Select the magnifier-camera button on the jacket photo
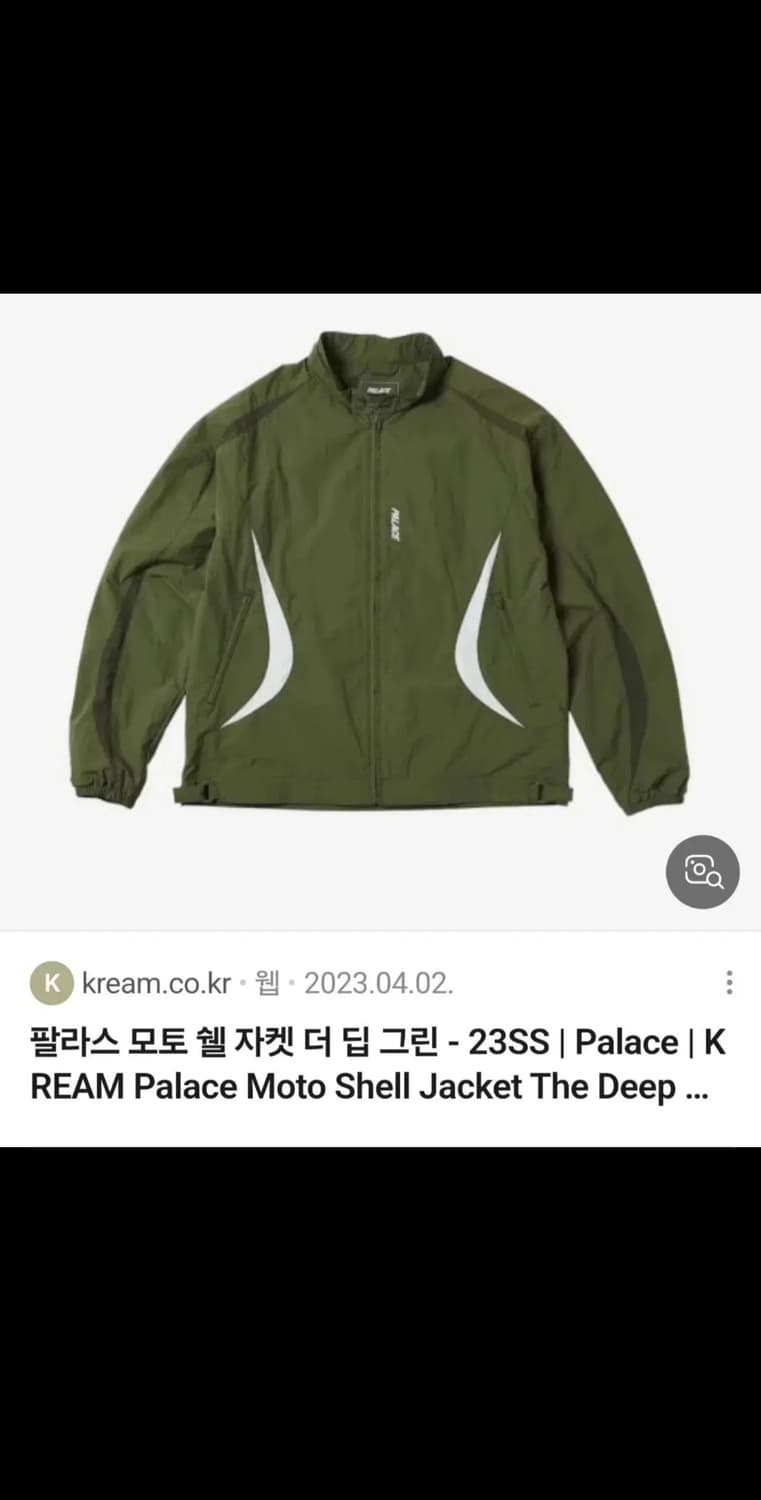761x1500 pixels. tap(703, 872)
